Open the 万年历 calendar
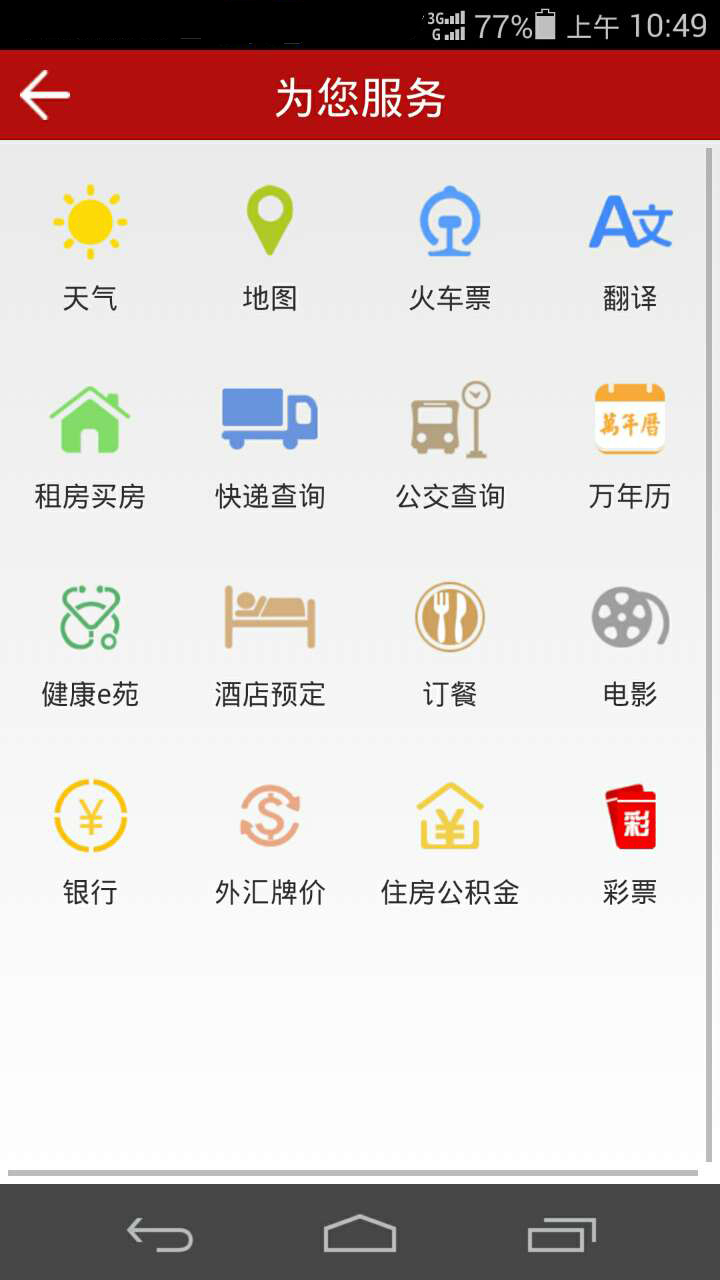This screenshot has width=720, height=1280. click(630, 420)
